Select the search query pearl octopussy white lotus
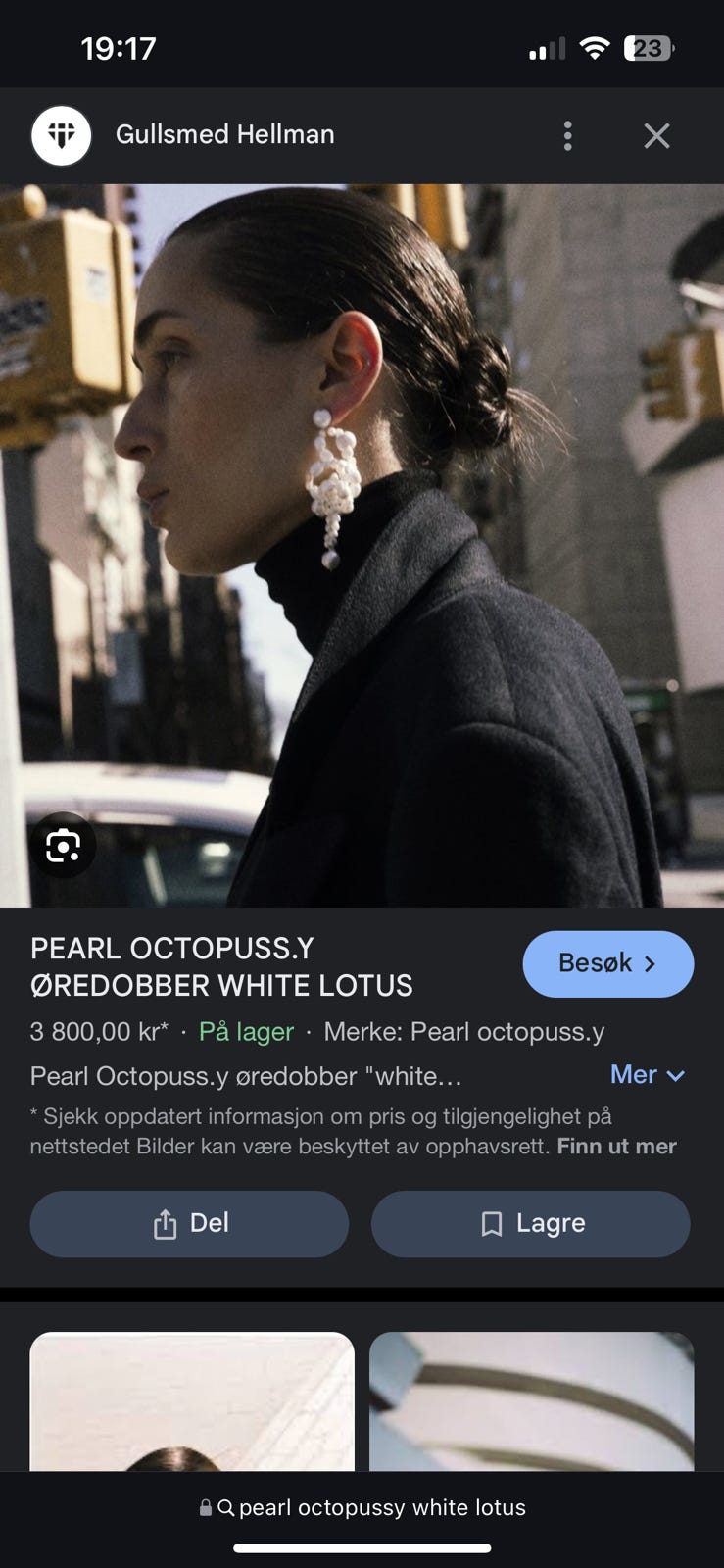Viewport: 724px width, 1568px height. coord(382,1507)
